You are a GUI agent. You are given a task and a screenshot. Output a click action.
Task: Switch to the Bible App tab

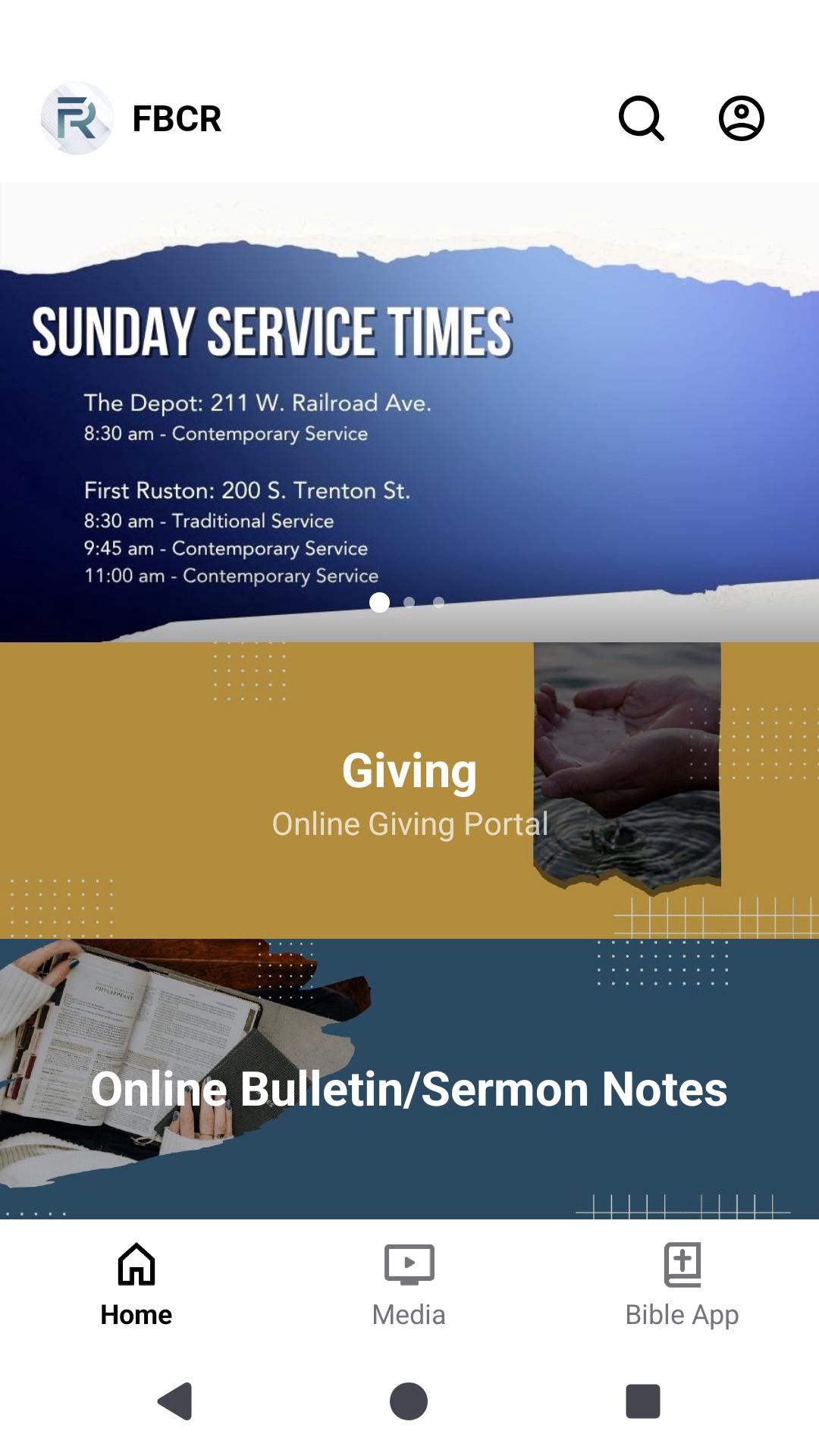coord(682,1285)
